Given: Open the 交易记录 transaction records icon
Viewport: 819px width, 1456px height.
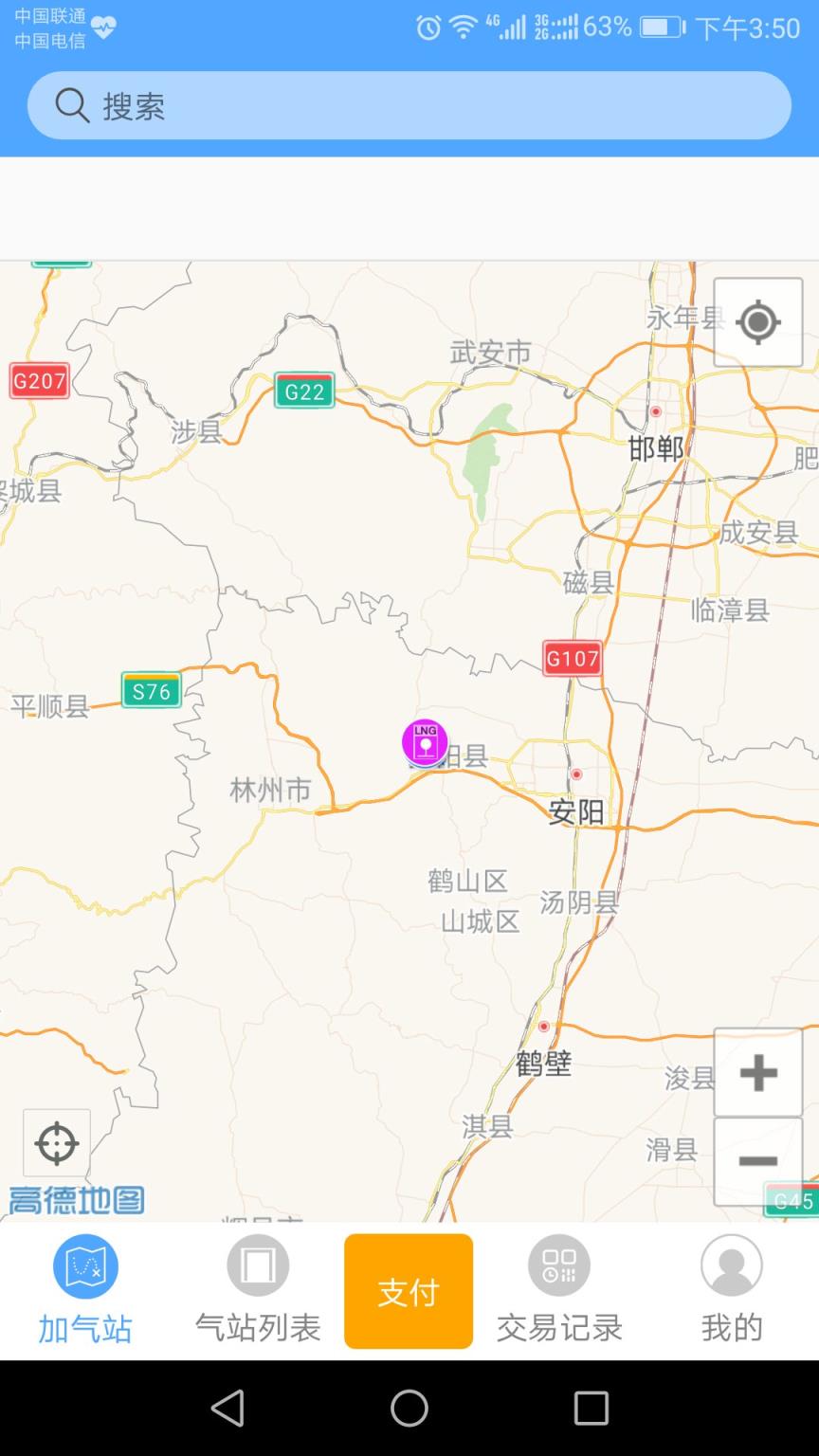Looking at the screenshot, I should pos(559,1265).
